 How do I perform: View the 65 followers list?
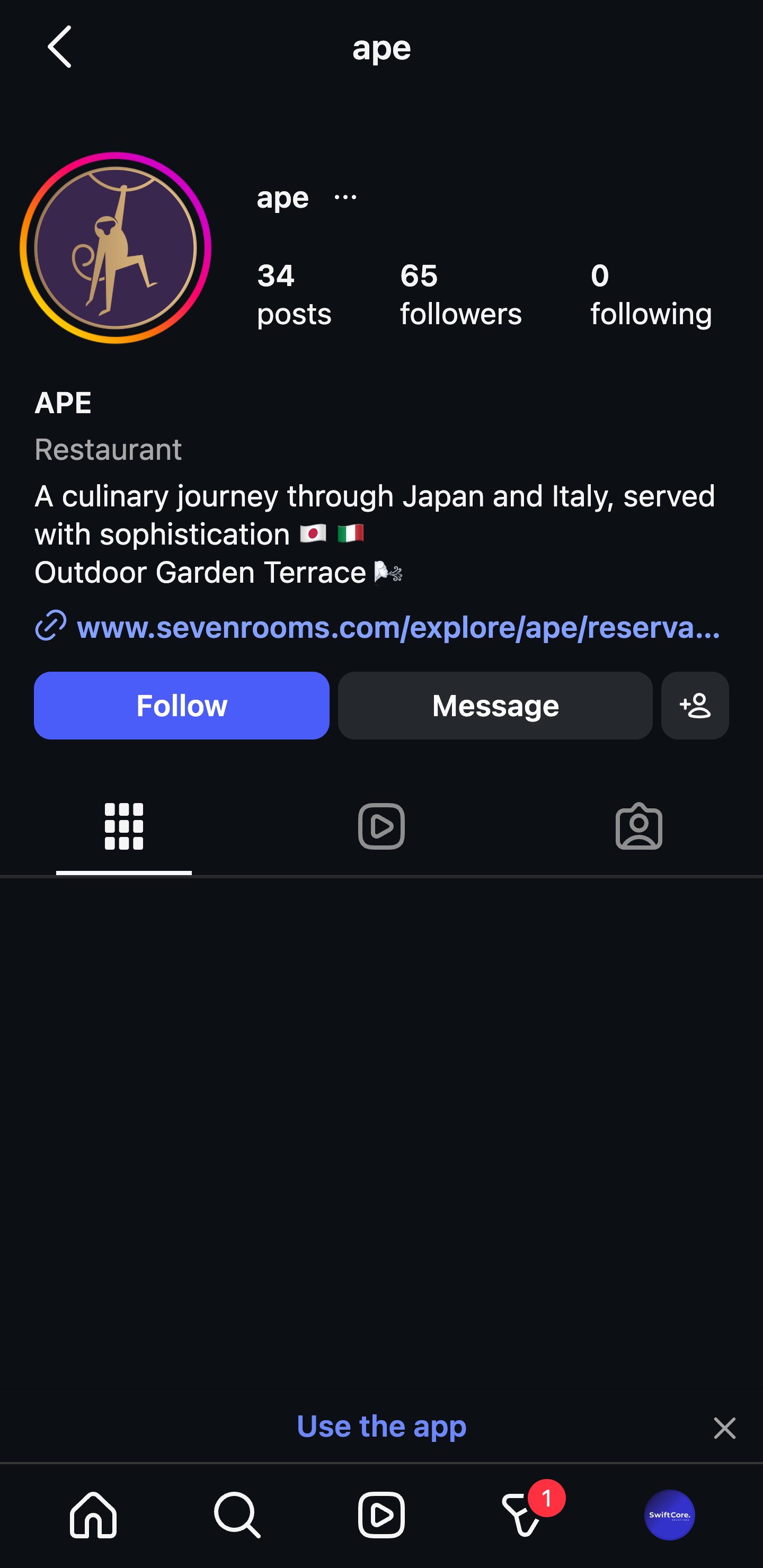(461, 294)
